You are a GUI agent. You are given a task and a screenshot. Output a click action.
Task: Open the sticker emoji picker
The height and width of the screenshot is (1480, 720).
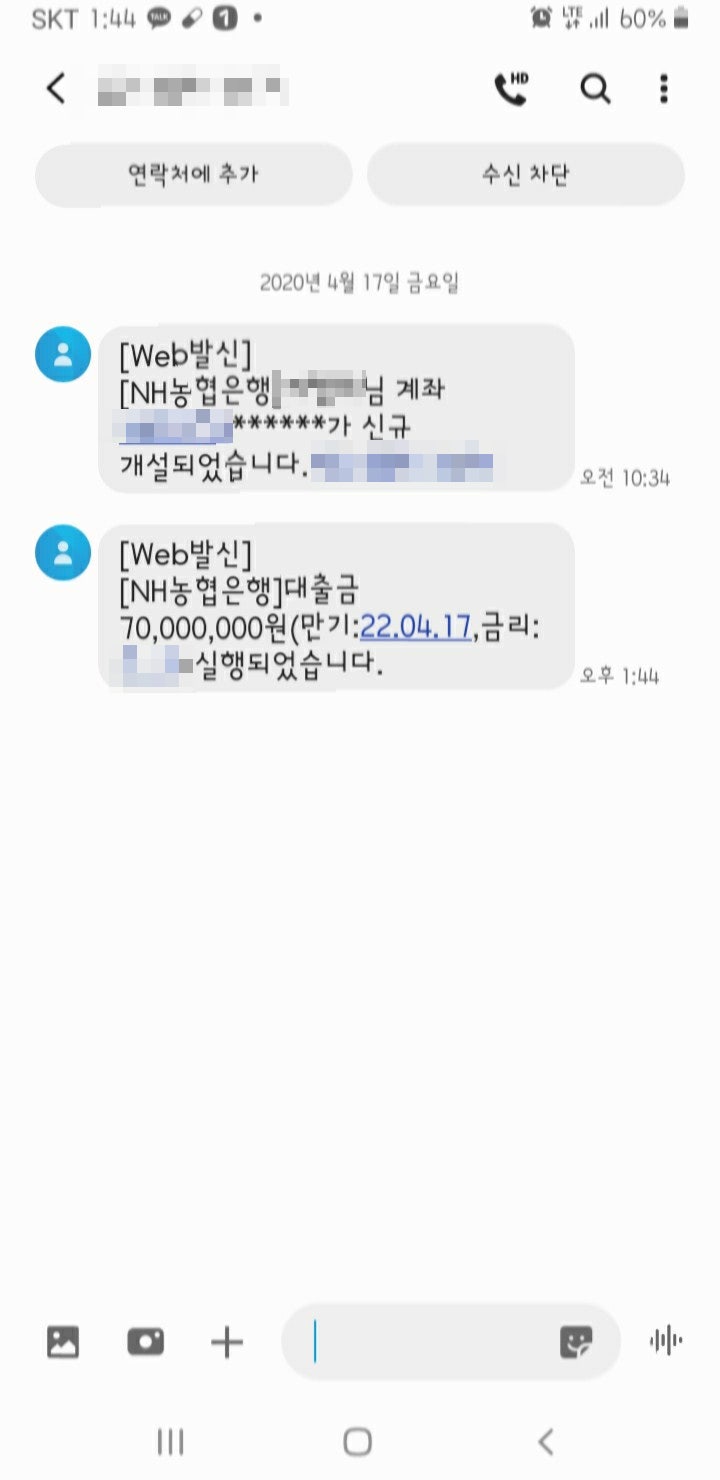click(576, 1341)
